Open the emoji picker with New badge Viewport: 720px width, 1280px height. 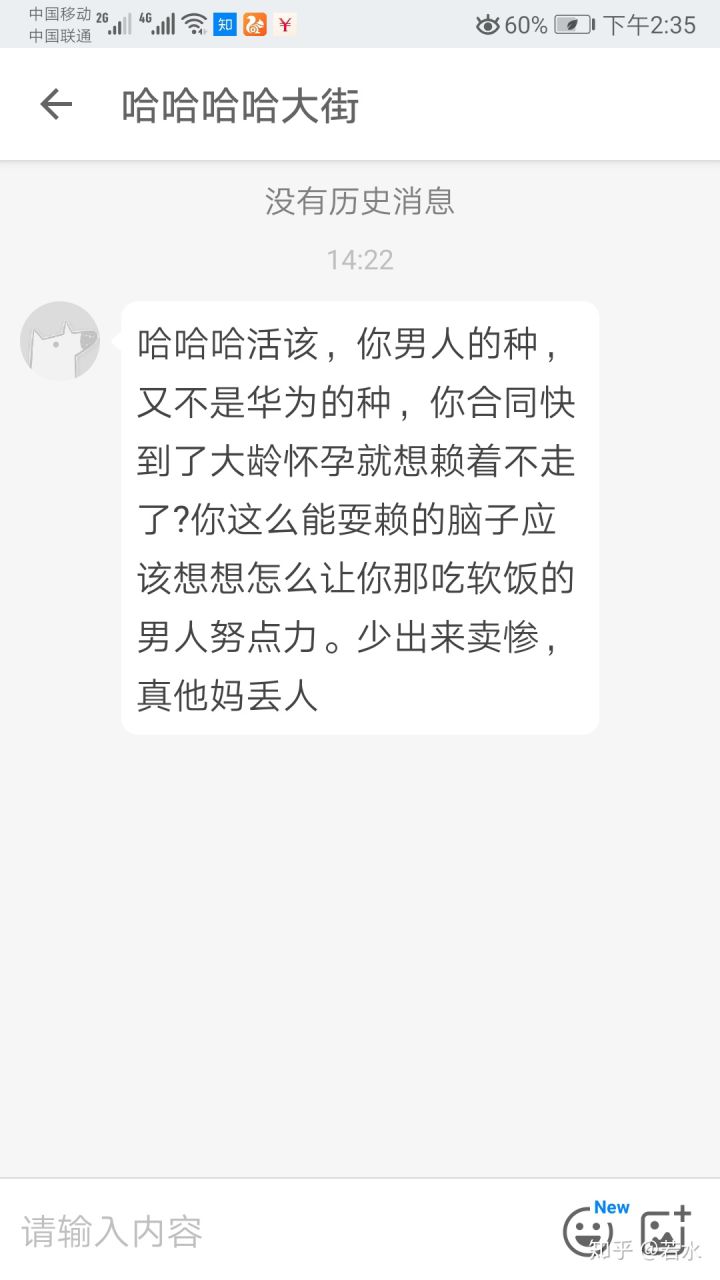coord(589,1232)
